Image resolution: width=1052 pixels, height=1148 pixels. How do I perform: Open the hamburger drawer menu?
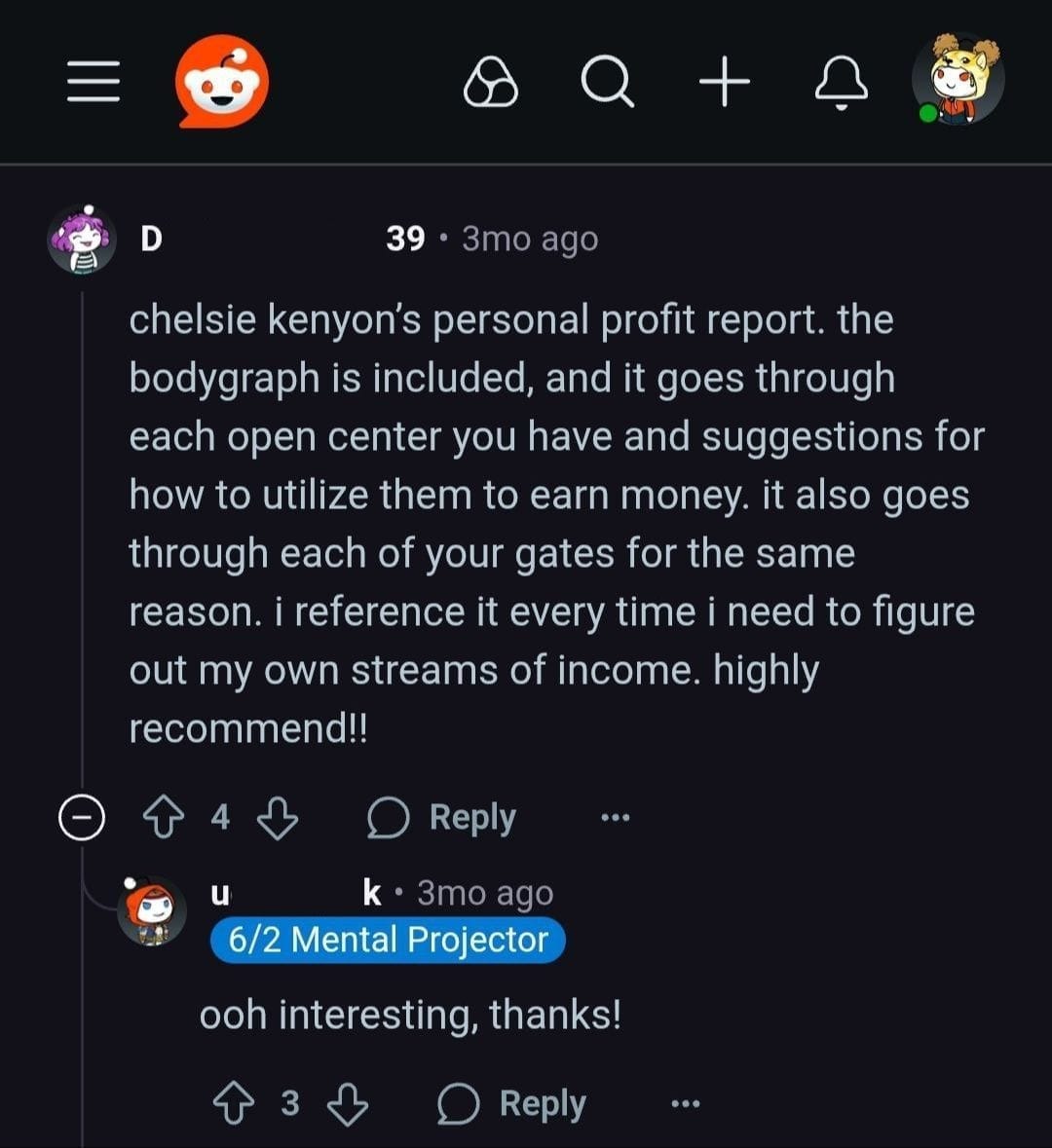tap(94, 82)
